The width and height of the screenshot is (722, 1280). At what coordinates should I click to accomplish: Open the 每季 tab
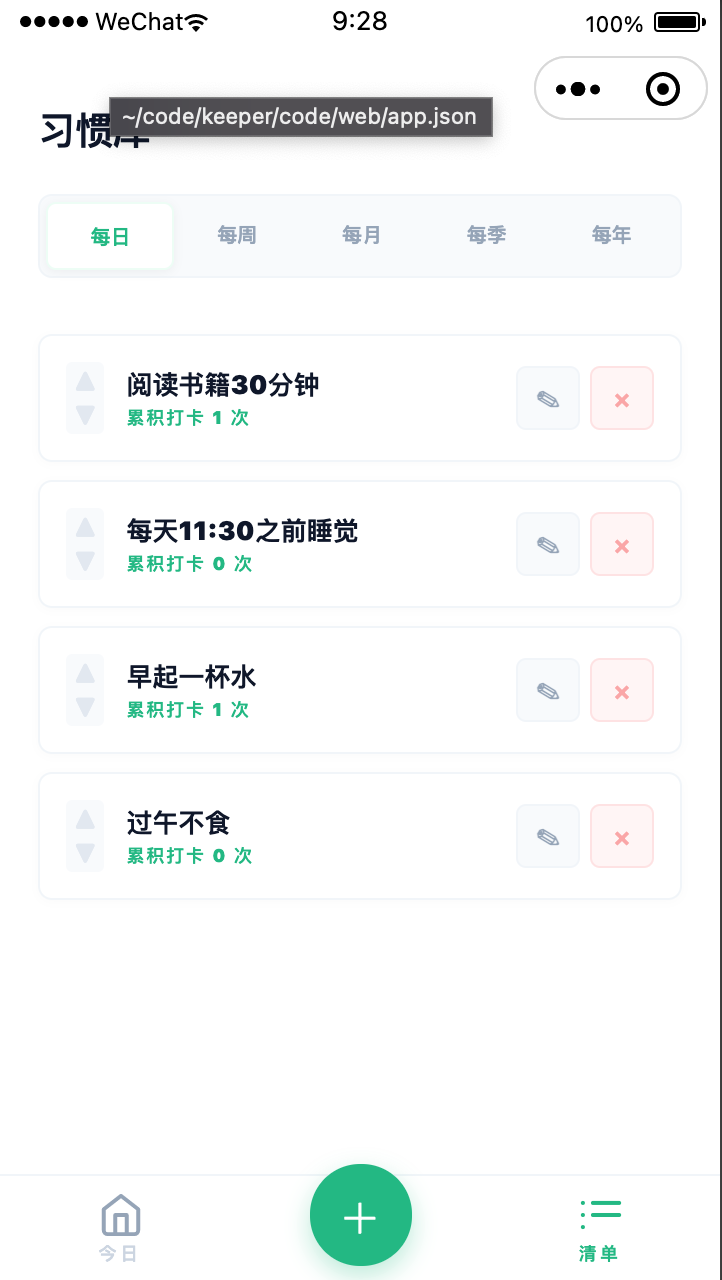[x=486, y=235]
